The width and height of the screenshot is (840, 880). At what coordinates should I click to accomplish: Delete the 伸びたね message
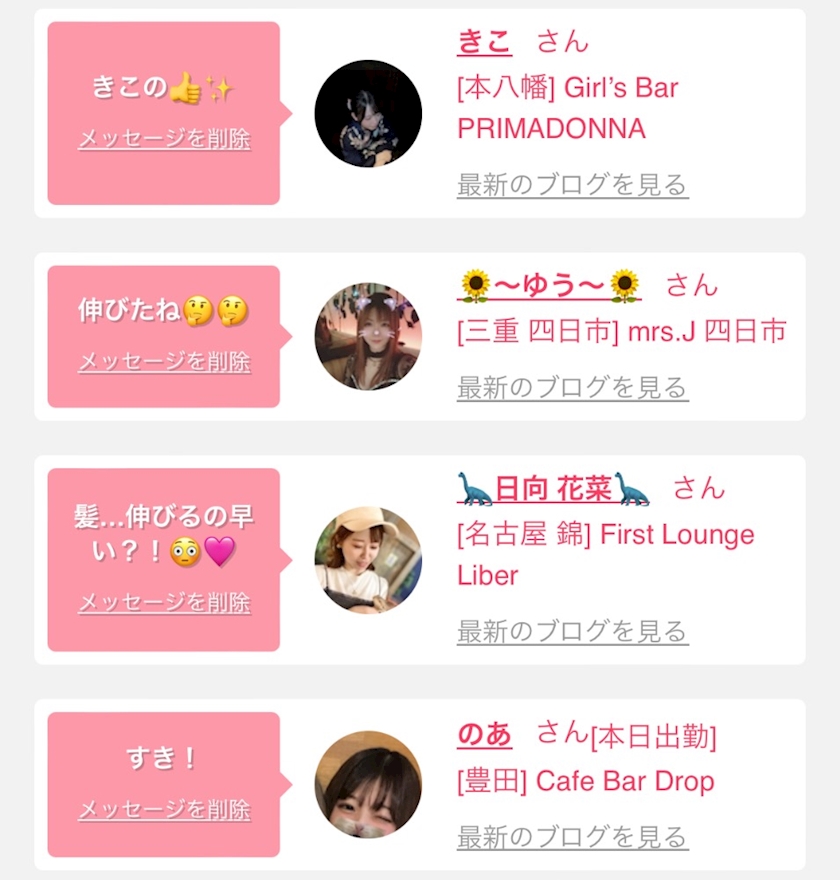click(x=164, y=362)
